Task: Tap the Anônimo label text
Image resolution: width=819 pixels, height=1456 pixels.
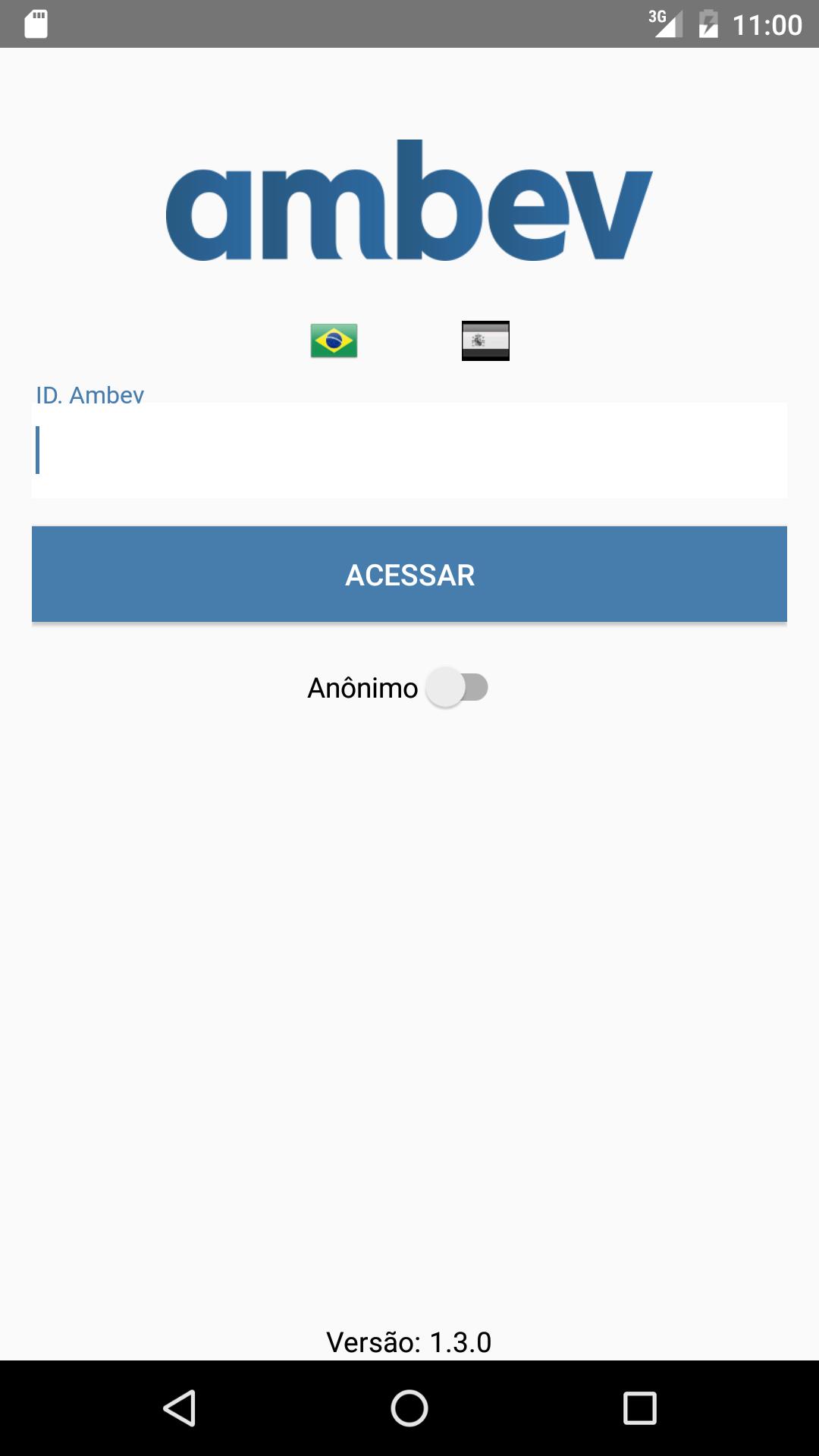Action: (x=362, y=687)
